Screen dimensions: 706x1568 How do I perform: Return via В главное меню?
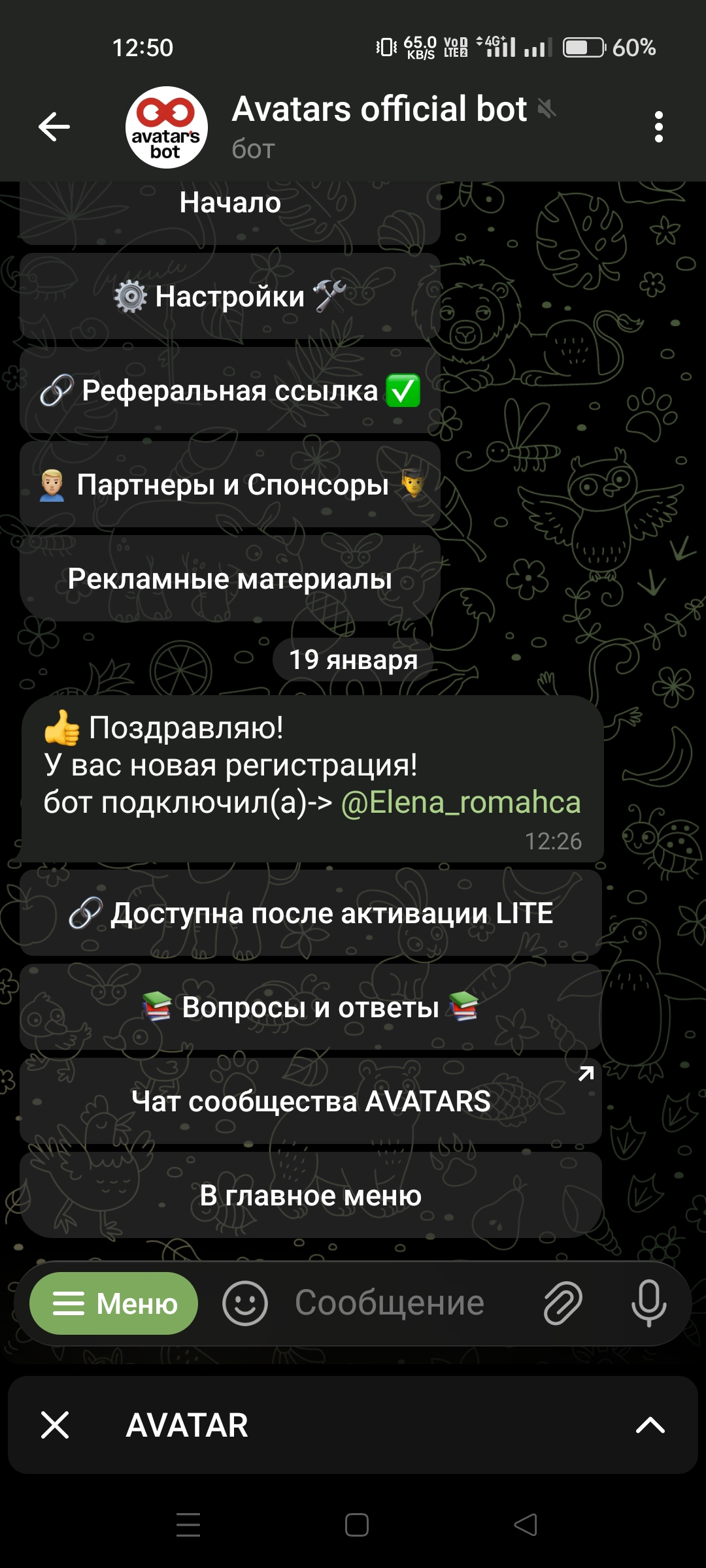[311, 1196]
